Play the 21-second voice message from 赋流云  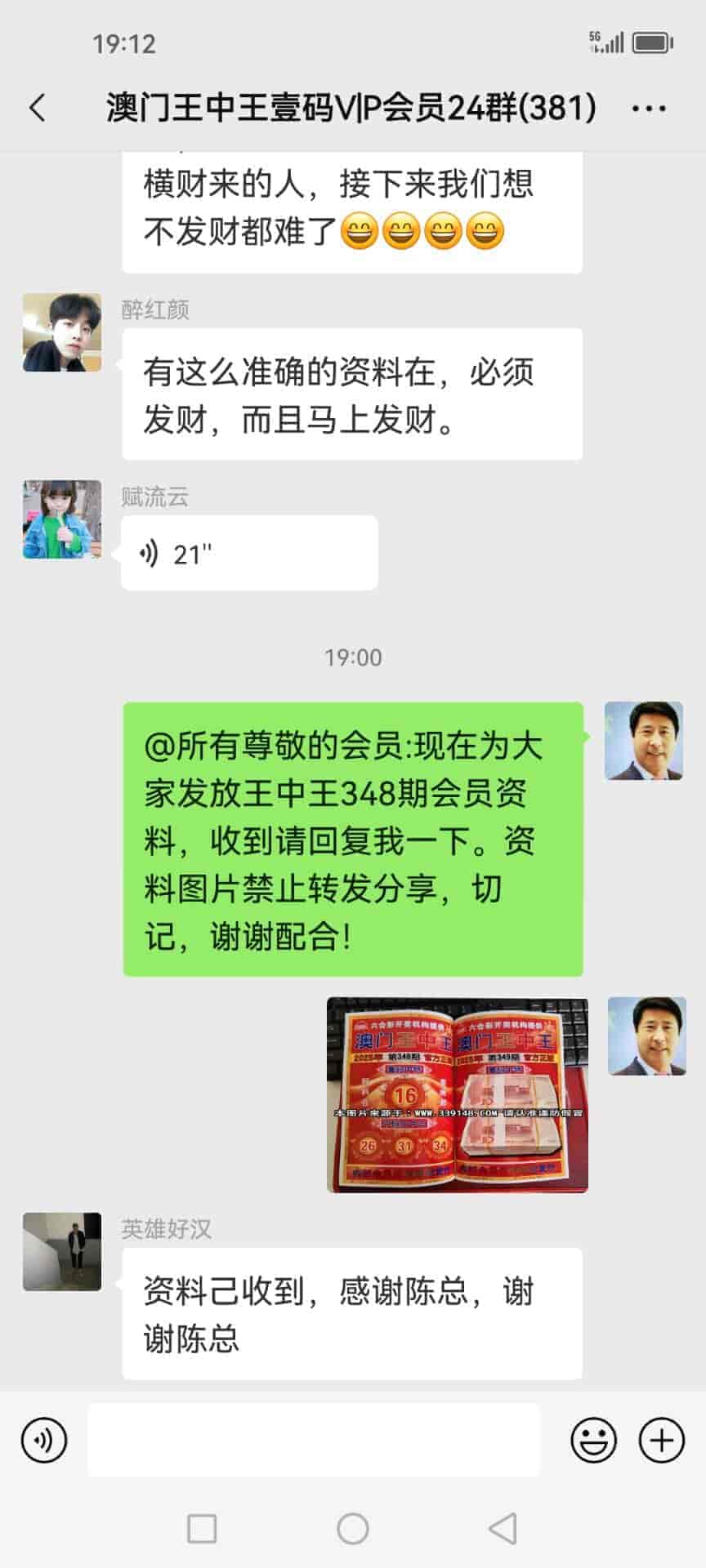click(x=248, y=554)
